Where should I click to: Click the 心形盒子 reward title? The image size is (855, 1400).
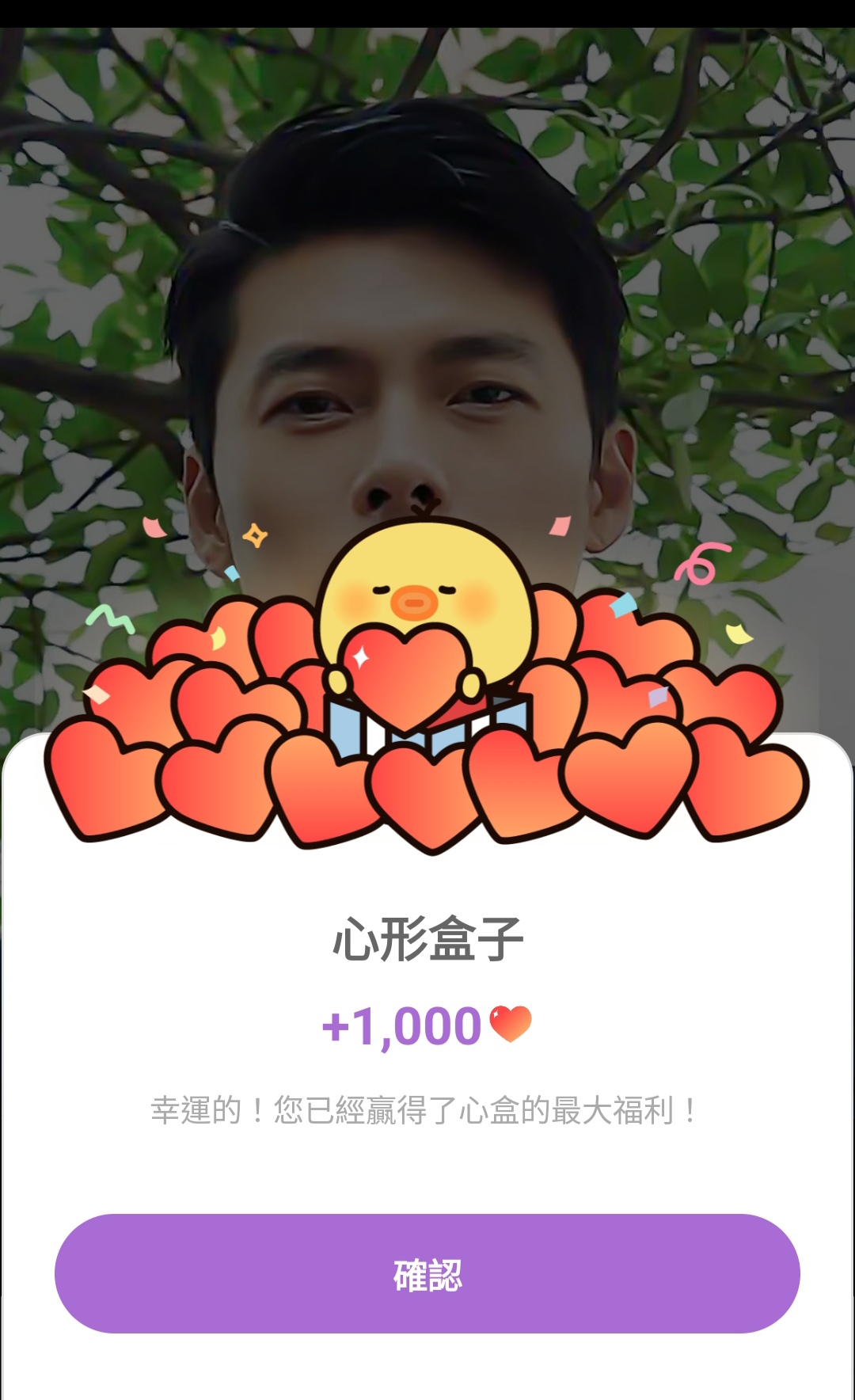pos(427,938)
